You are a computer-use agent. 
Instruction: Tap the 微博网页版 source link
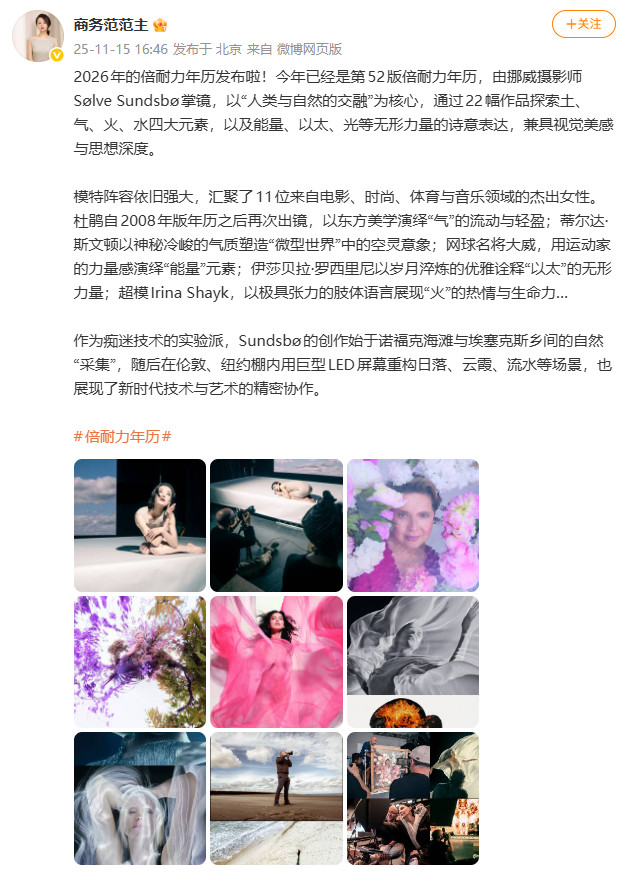pos(309,48)
